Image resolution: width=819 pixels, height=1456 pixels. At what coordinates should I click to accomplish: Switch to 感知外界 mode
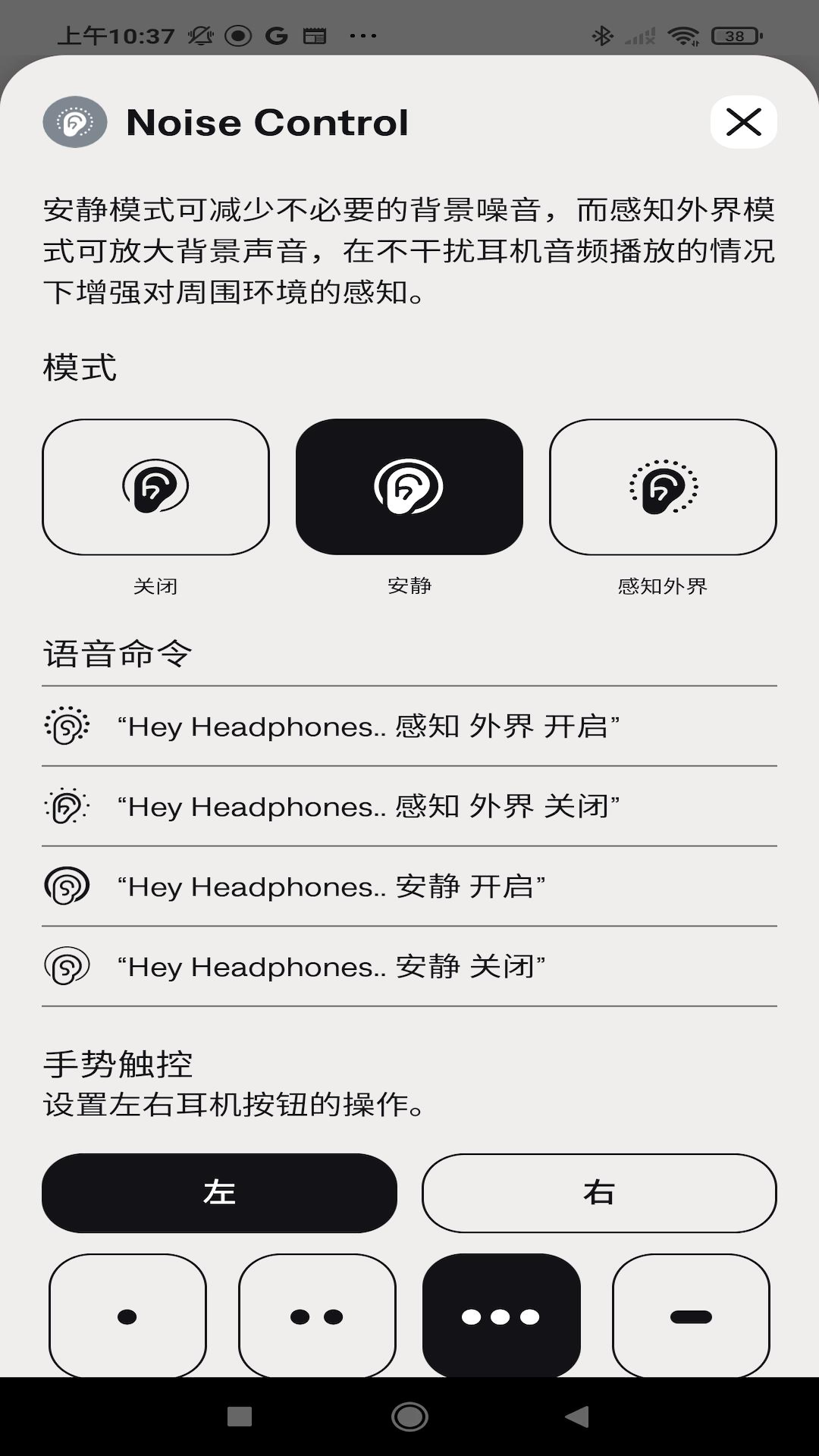[663, 487]
